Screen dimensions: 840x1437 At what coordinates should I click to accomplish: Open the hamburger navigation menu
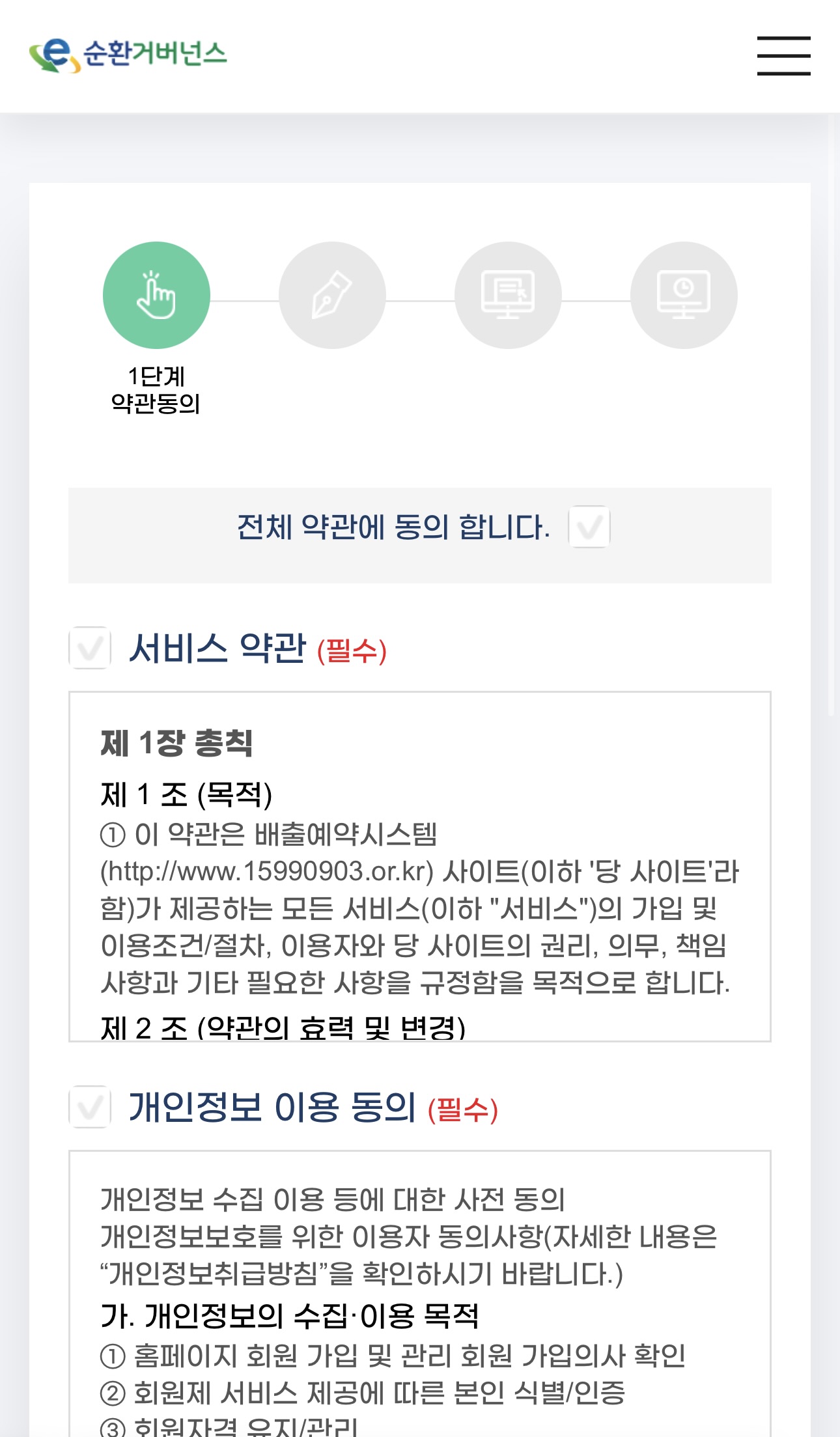783,56
